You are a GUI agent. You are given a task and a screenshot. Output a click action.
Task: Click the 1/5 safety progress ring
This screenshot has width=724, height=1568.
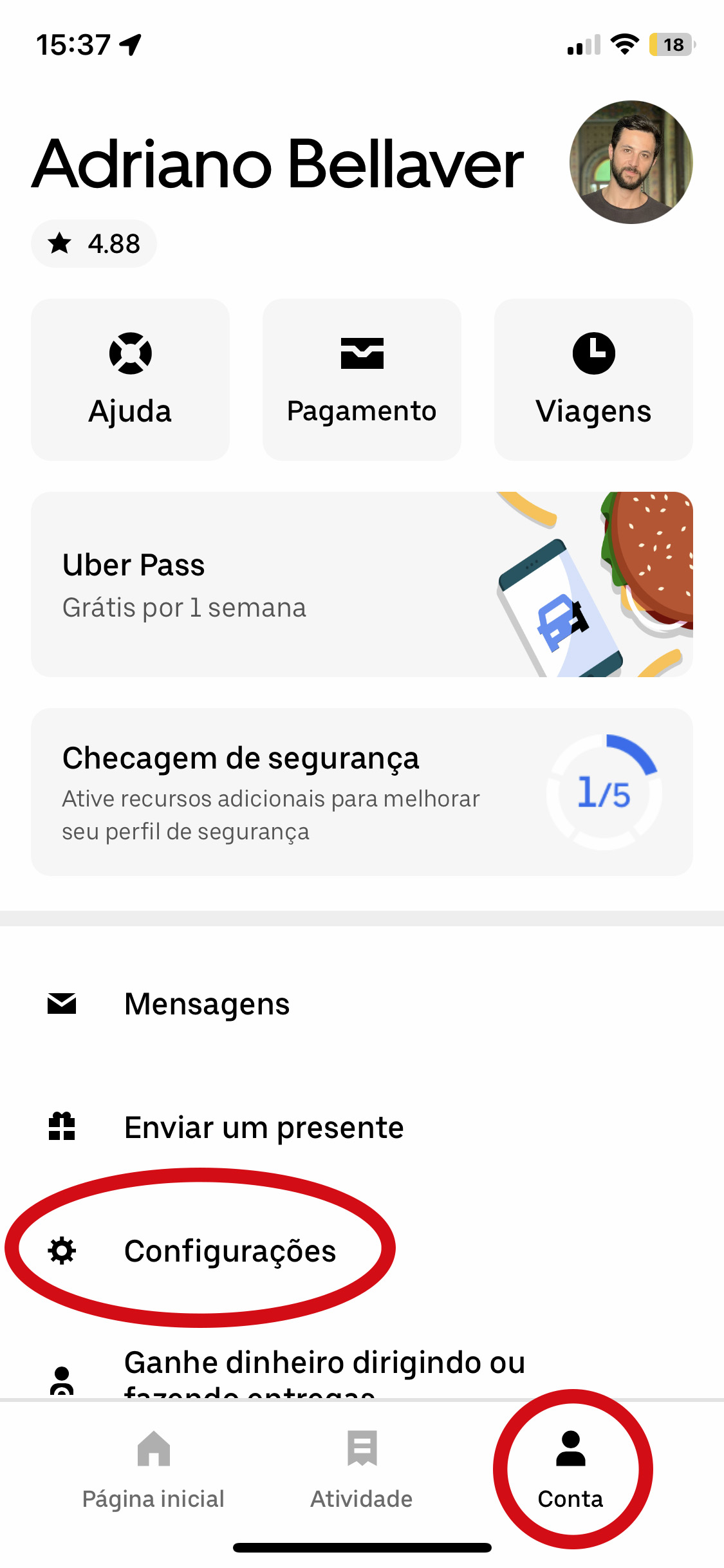point(604,790)
